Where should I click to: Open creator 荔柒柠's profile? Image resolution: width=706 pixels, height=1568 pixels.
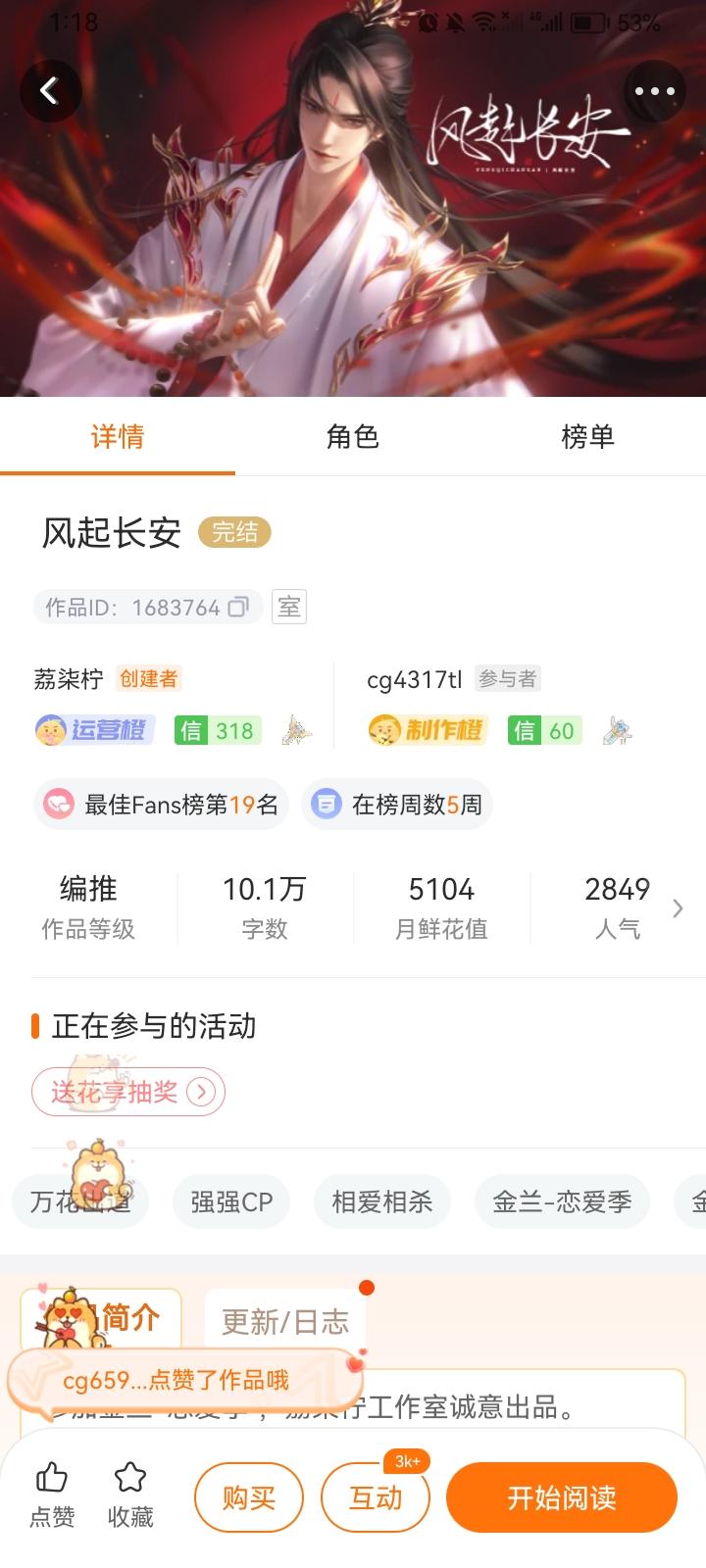(69, 678)
